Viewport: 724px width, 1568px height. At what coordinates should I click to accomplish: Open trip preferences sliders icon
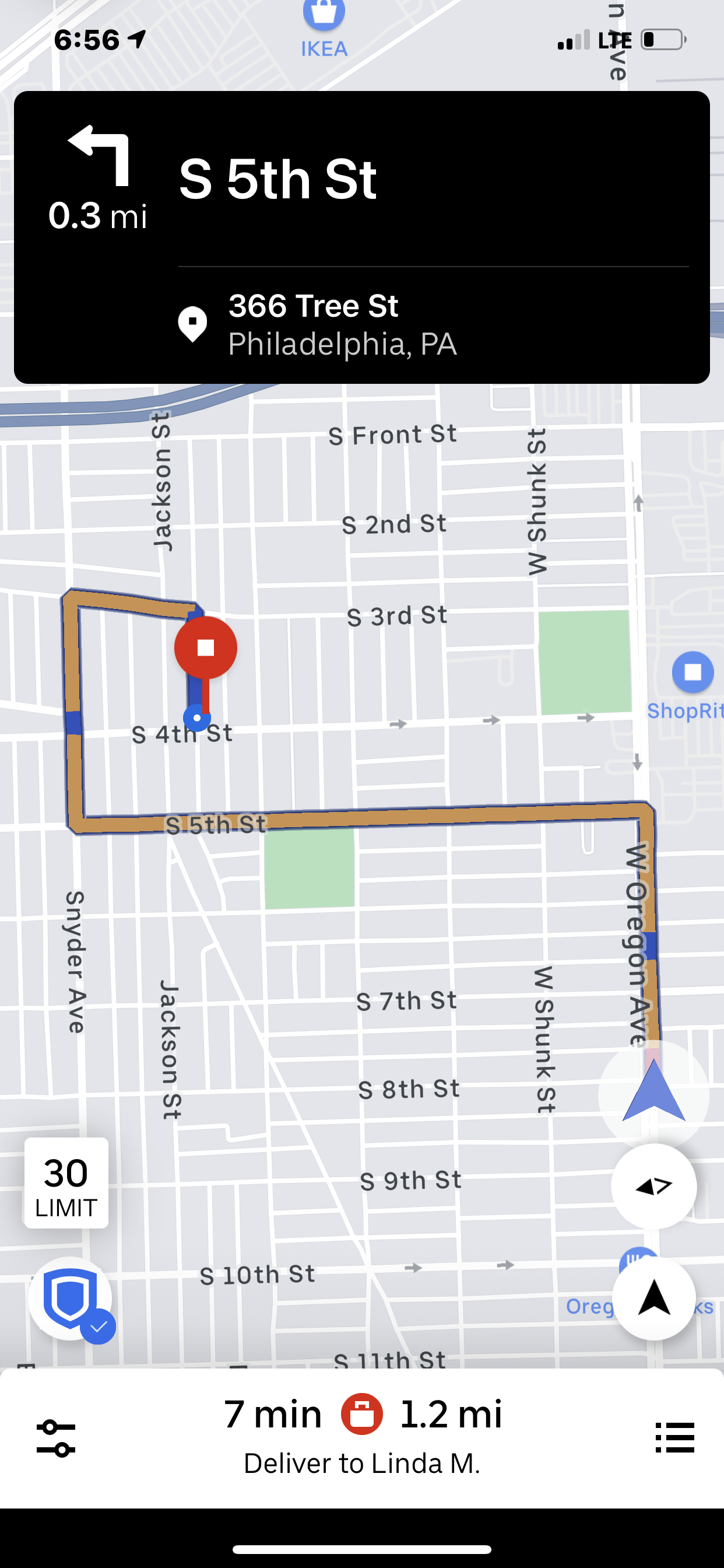tap(56, 1438)
